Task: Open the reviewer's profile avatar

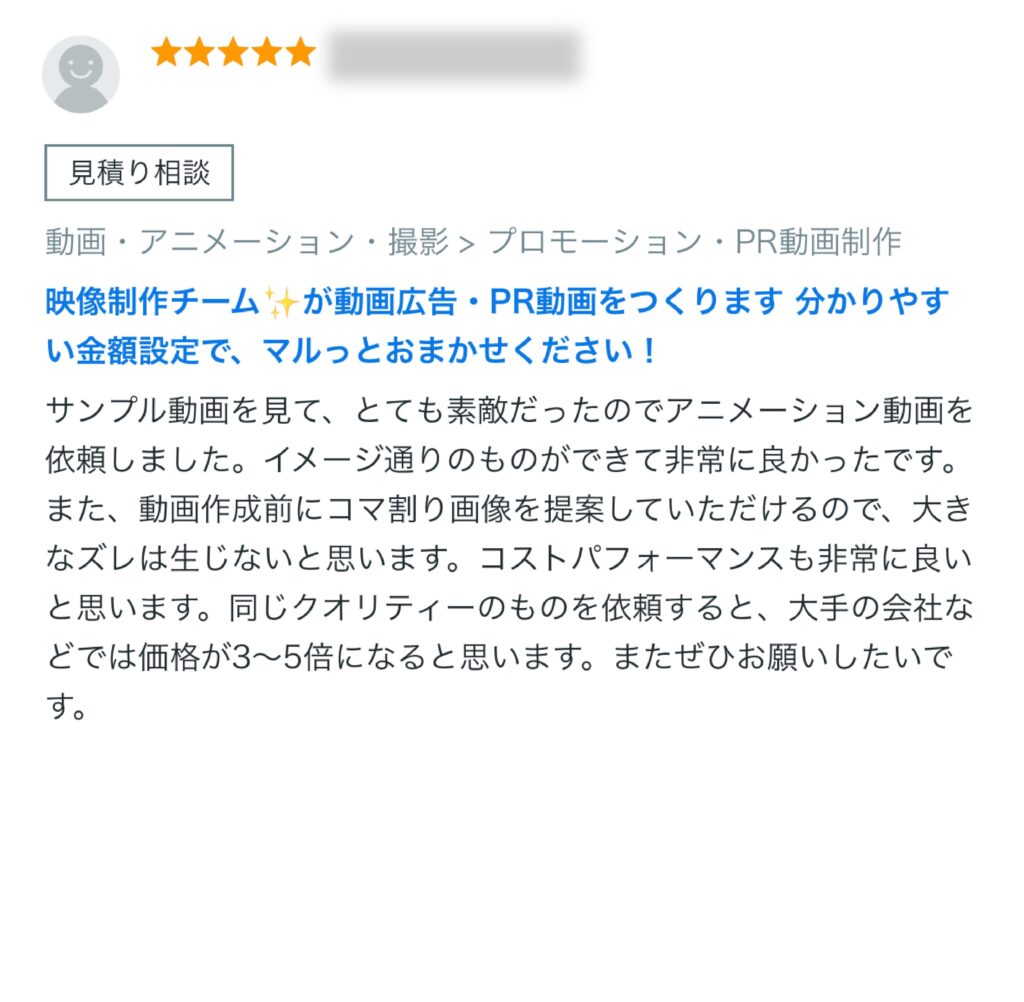Action: (81, 75)
